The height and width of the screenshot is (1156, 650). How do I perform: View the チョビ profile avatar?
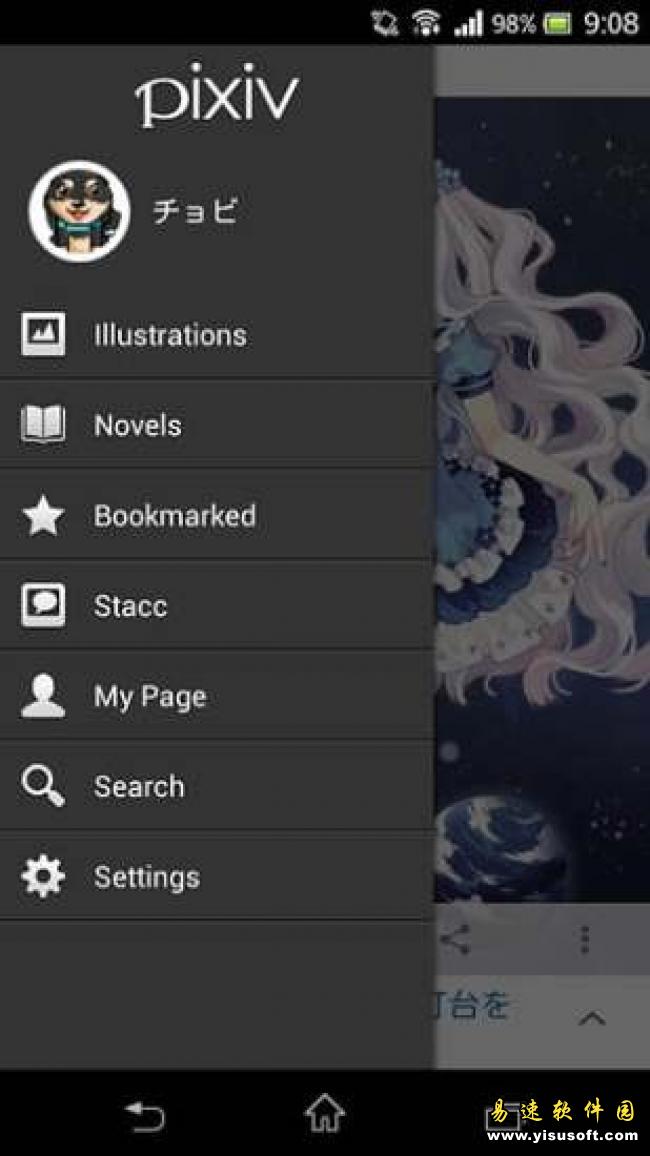pyautogui.click(x=79, y=211)
